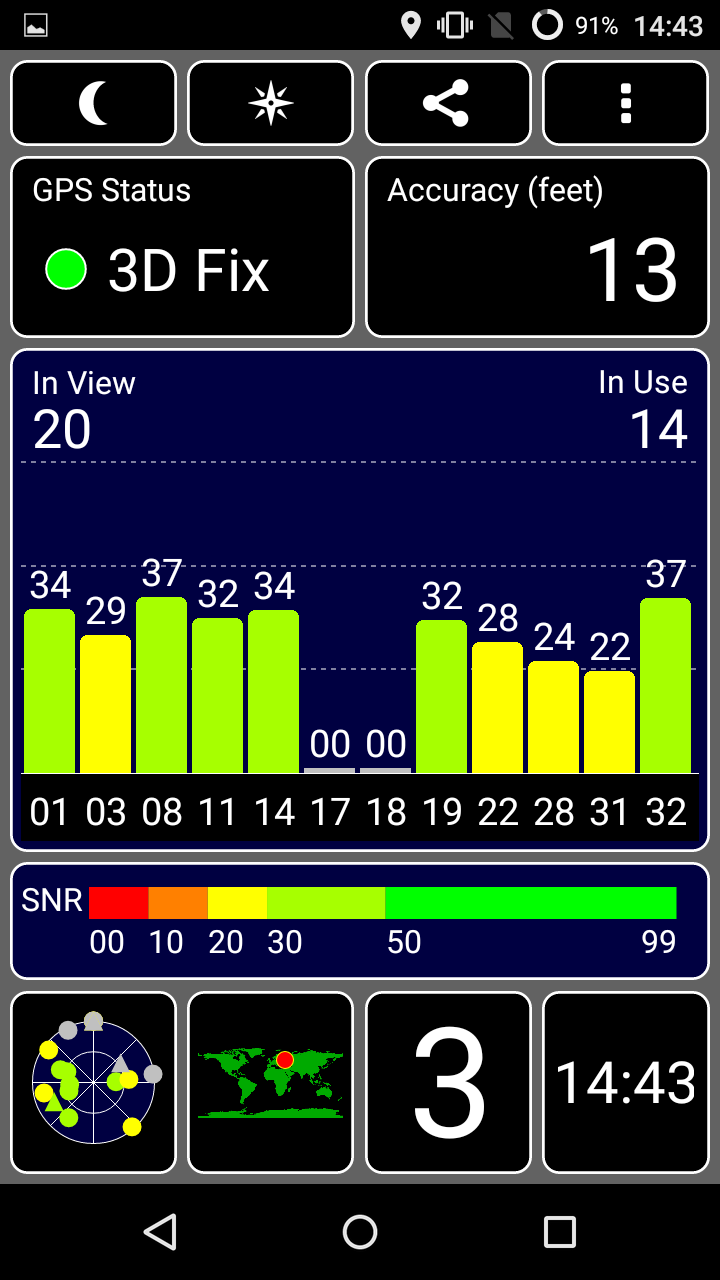Open the three-dot overflow menu

pyautogui.click(x=626, y=103)
